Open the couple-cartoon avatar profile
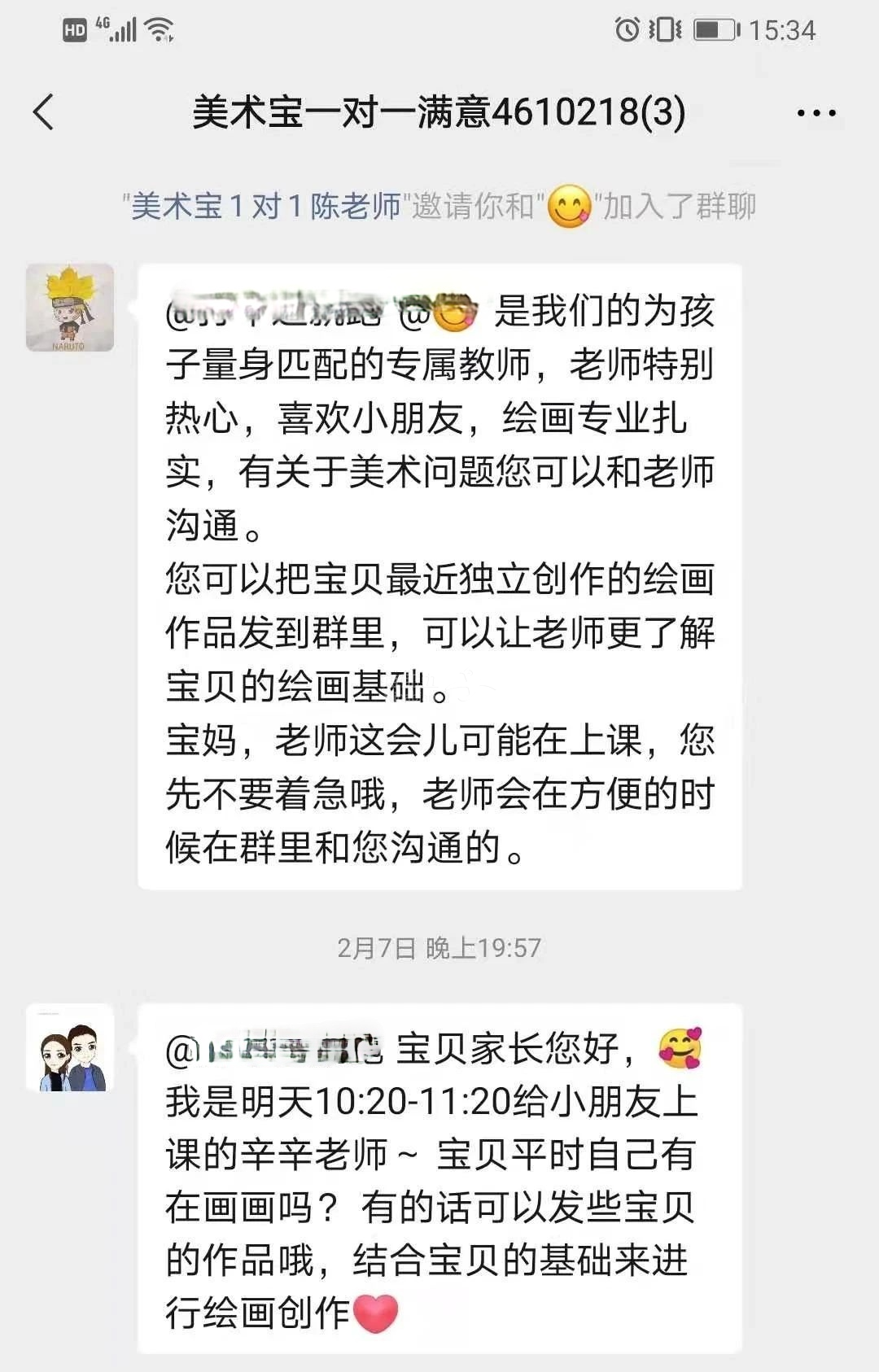879x1372 pixels. pos(70,1048)
